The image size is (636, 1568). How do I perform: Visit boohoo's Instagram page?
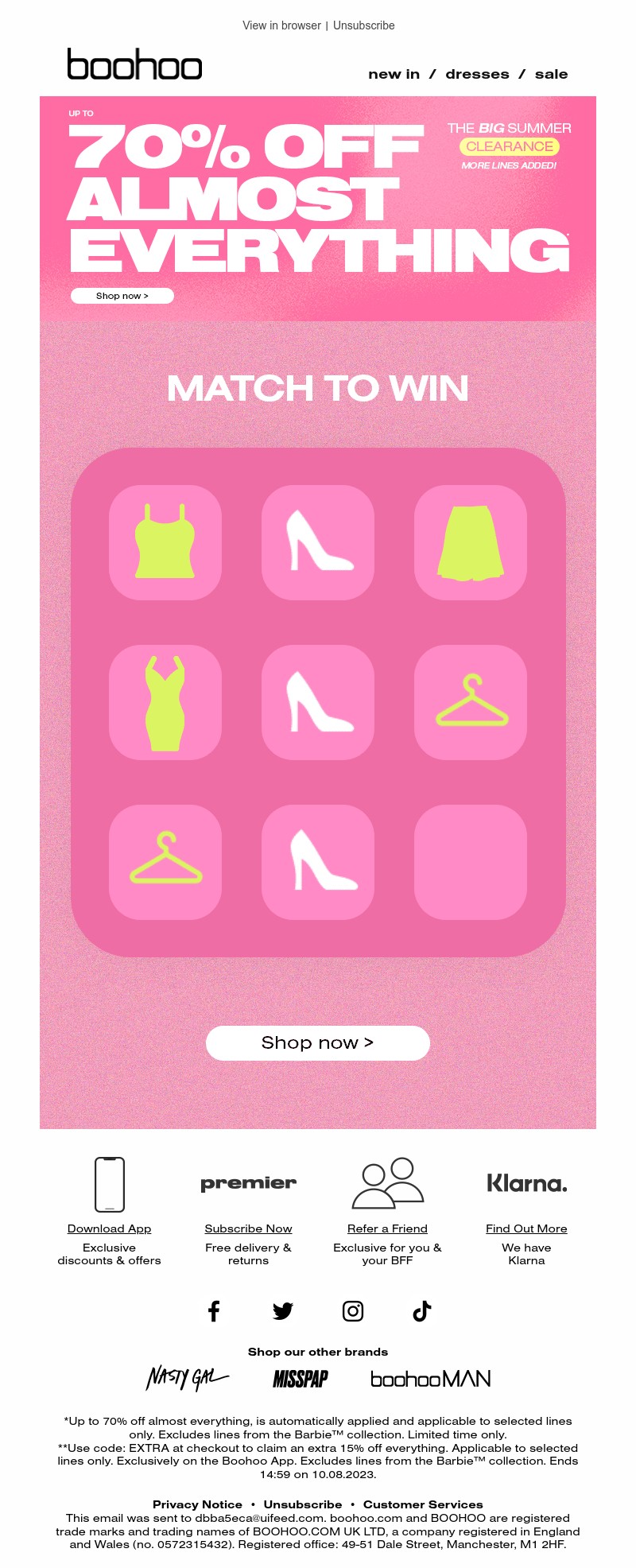point(353,1311)
